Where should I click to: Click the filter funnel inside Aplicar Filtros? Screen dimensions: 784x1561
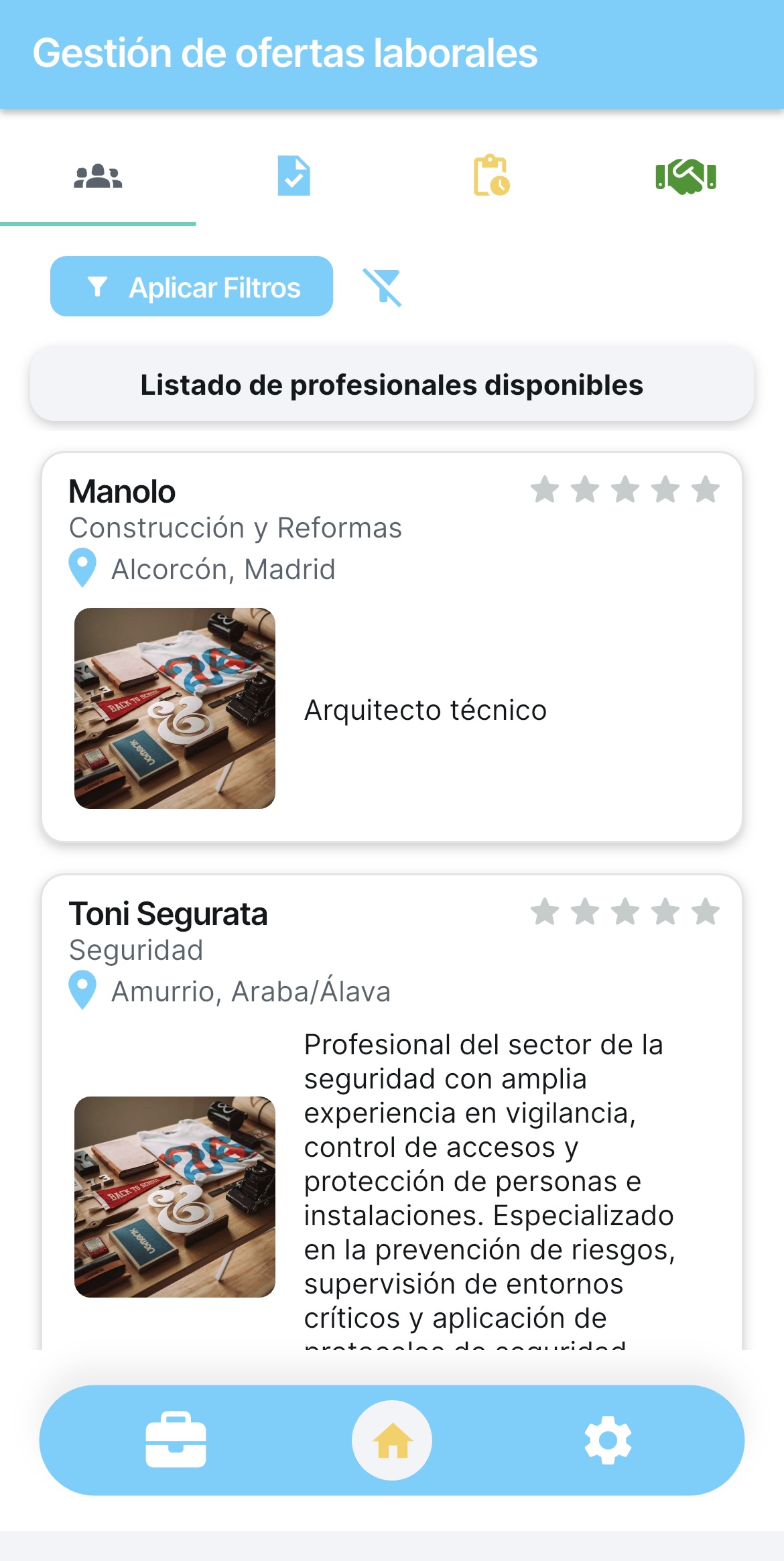(x=98, y=287)
